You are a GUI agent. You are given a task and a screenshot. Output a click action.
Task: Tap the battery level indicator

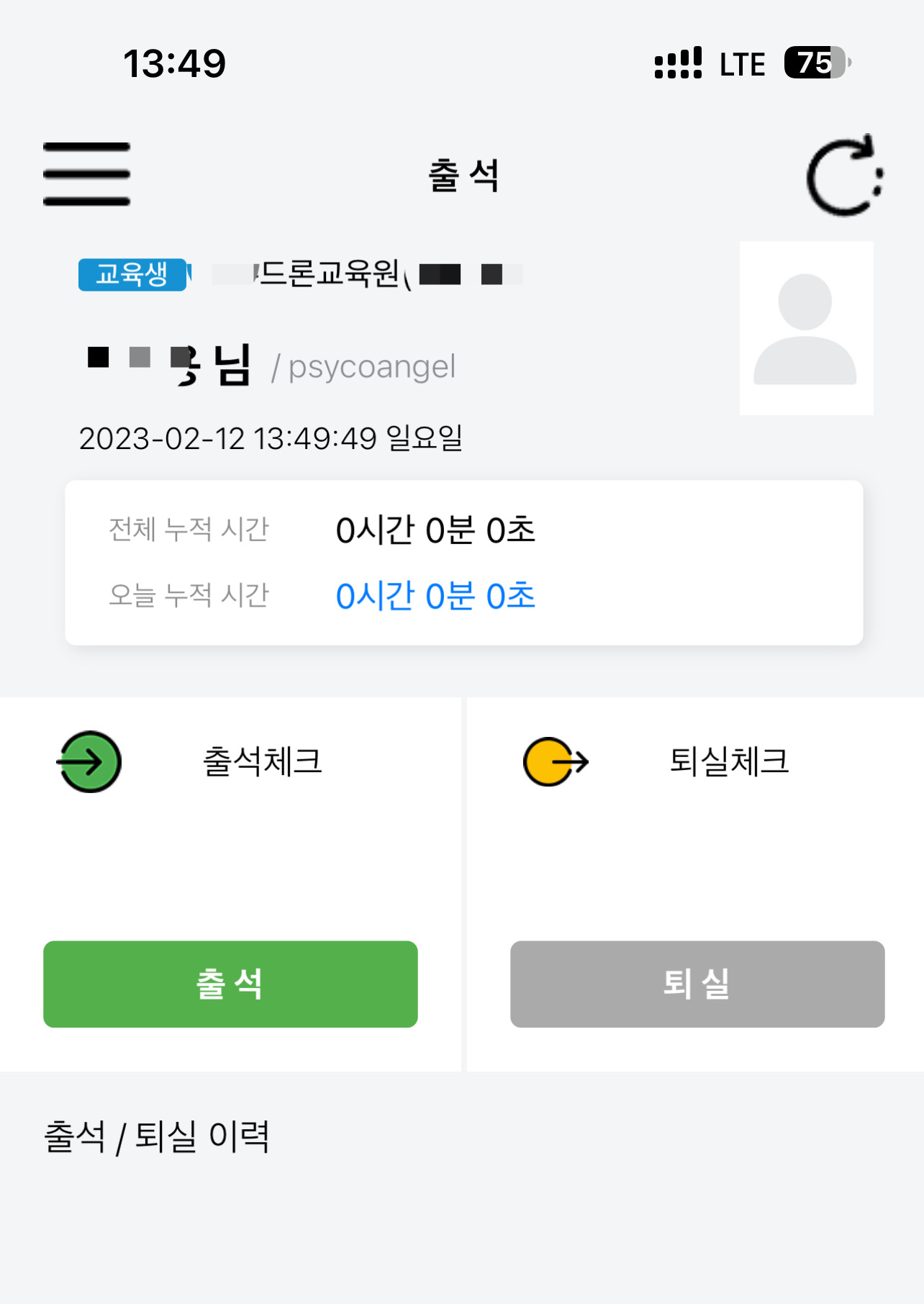click(815, 63)
